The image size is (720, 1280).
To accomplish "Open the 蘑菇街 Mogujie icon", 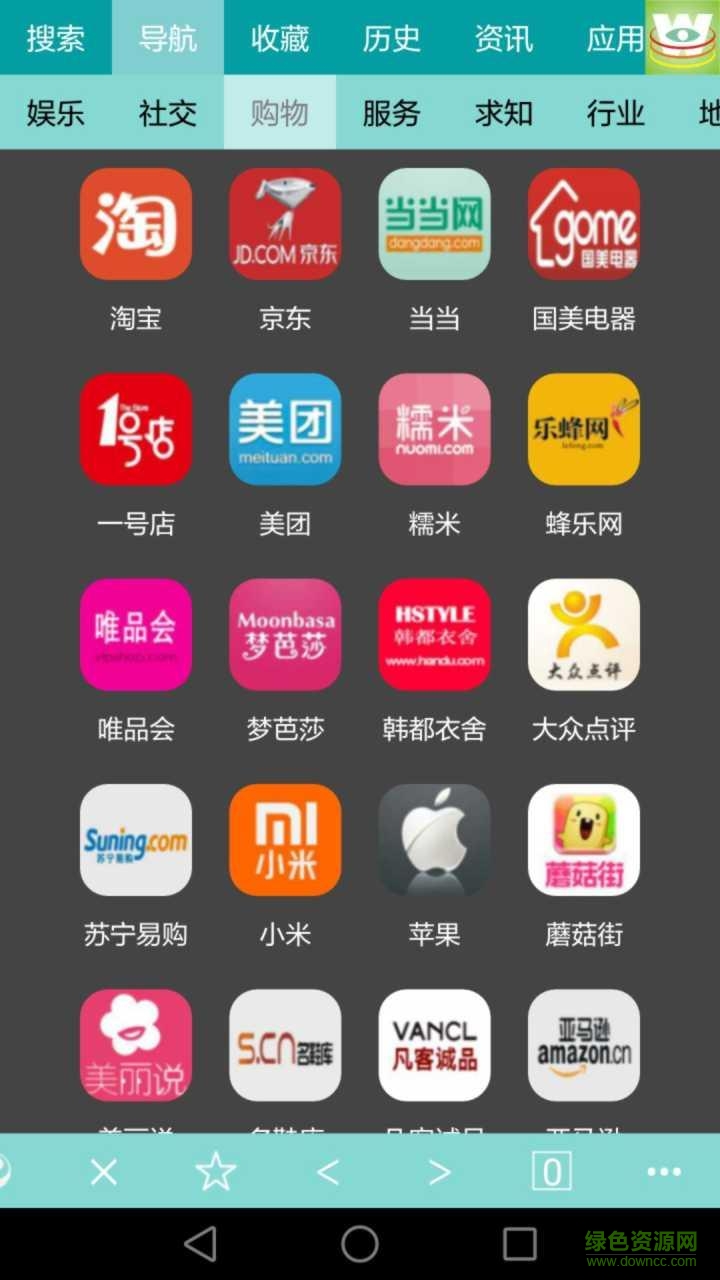I will pyautogui.click(x=583, y=840).
